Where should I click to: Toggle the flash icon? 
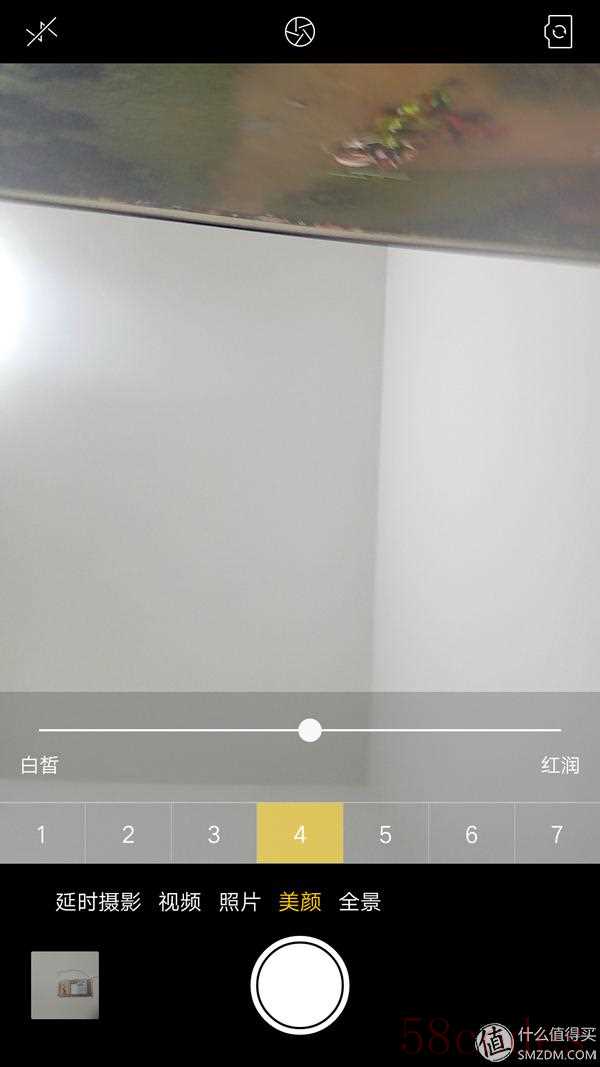pyautogui.click(x=41, y=32)
